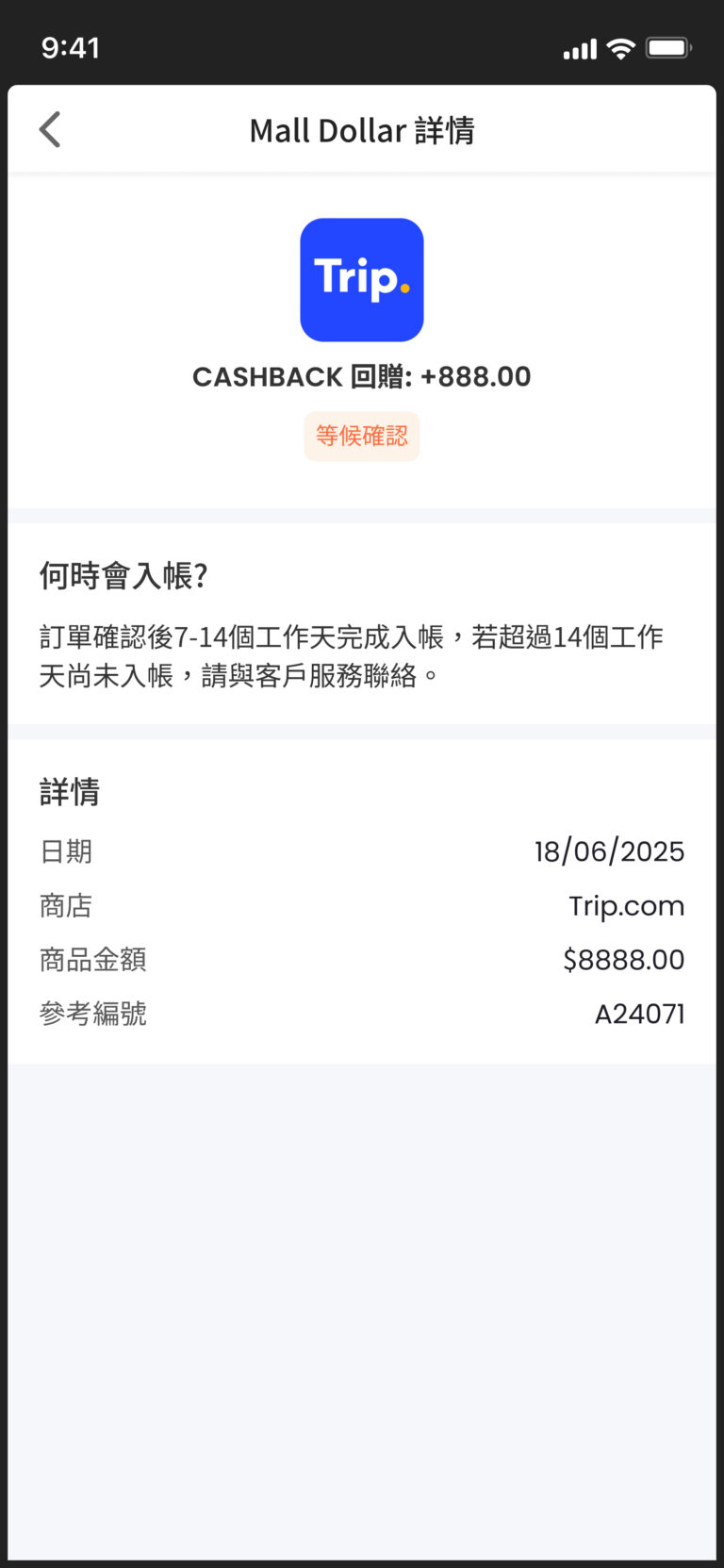This screenshot has height=1568, width=724.
Task: Tap the 等候確認 pending status badge
Action: (362, 436)
